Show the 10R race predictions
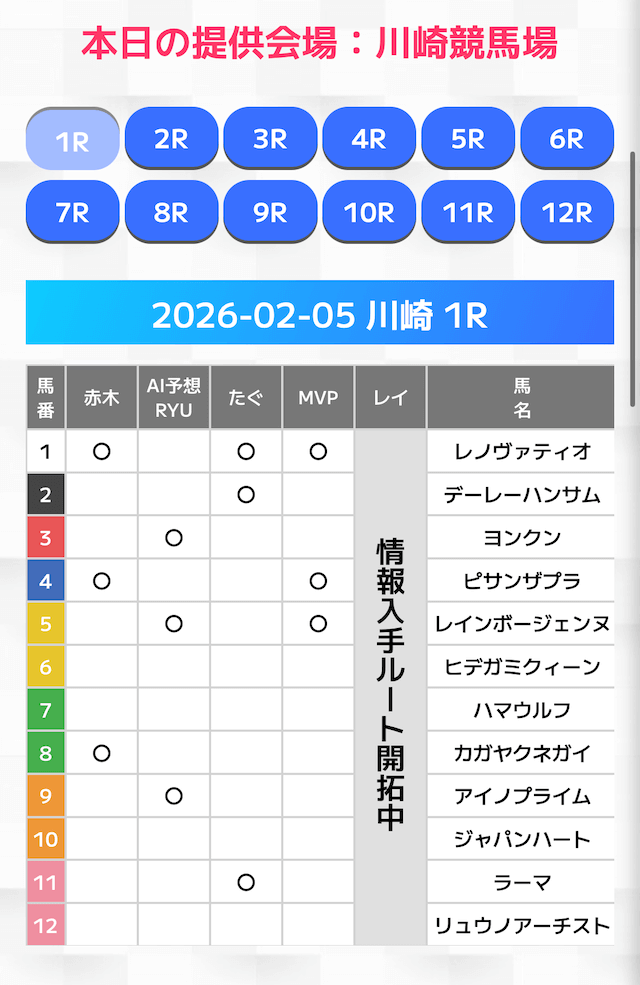This screenshot has width=640, height=985. (369, 212)
